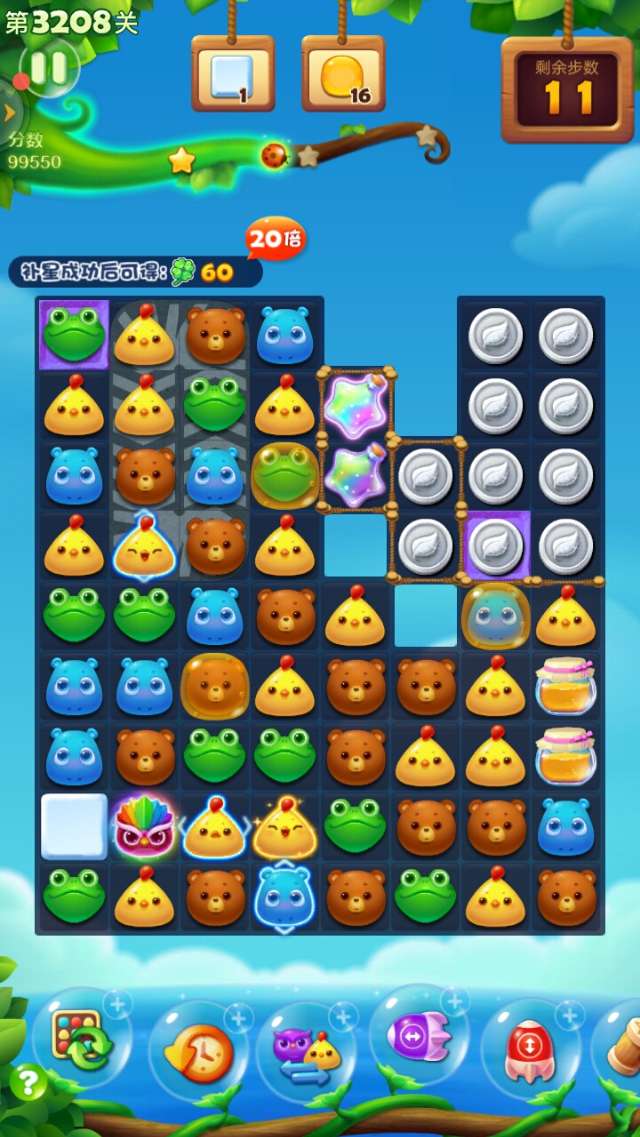Viewport: 640px width, 1137px height.
Task: Use the board shuffle booster
Action: pos(82,1040)
